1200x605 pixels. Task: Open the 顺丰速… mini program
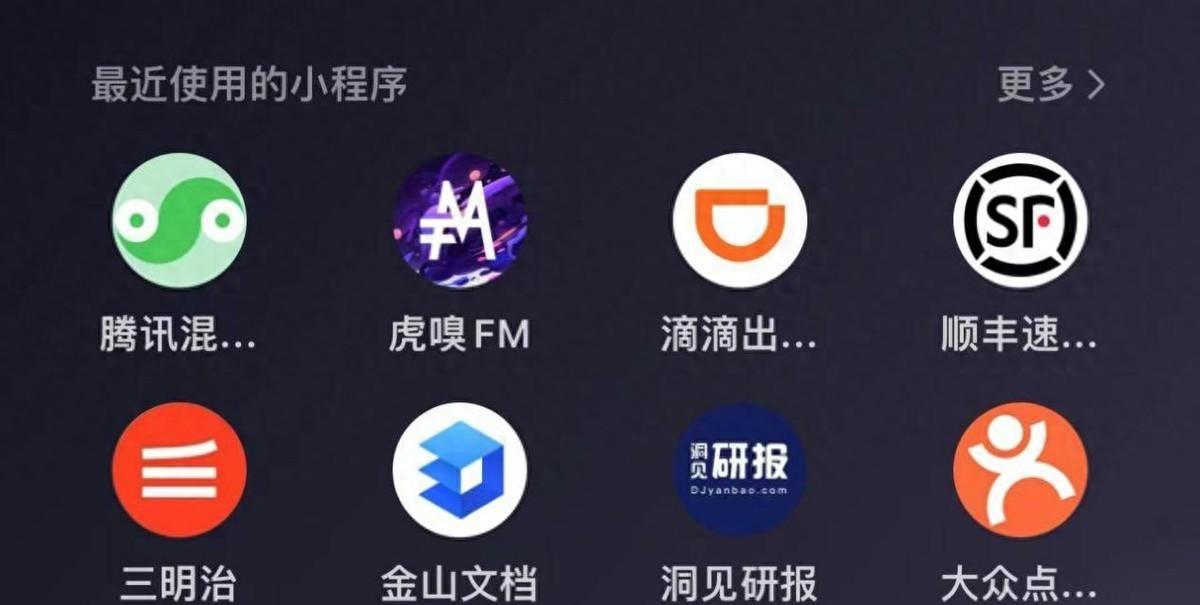[1019, 221]
